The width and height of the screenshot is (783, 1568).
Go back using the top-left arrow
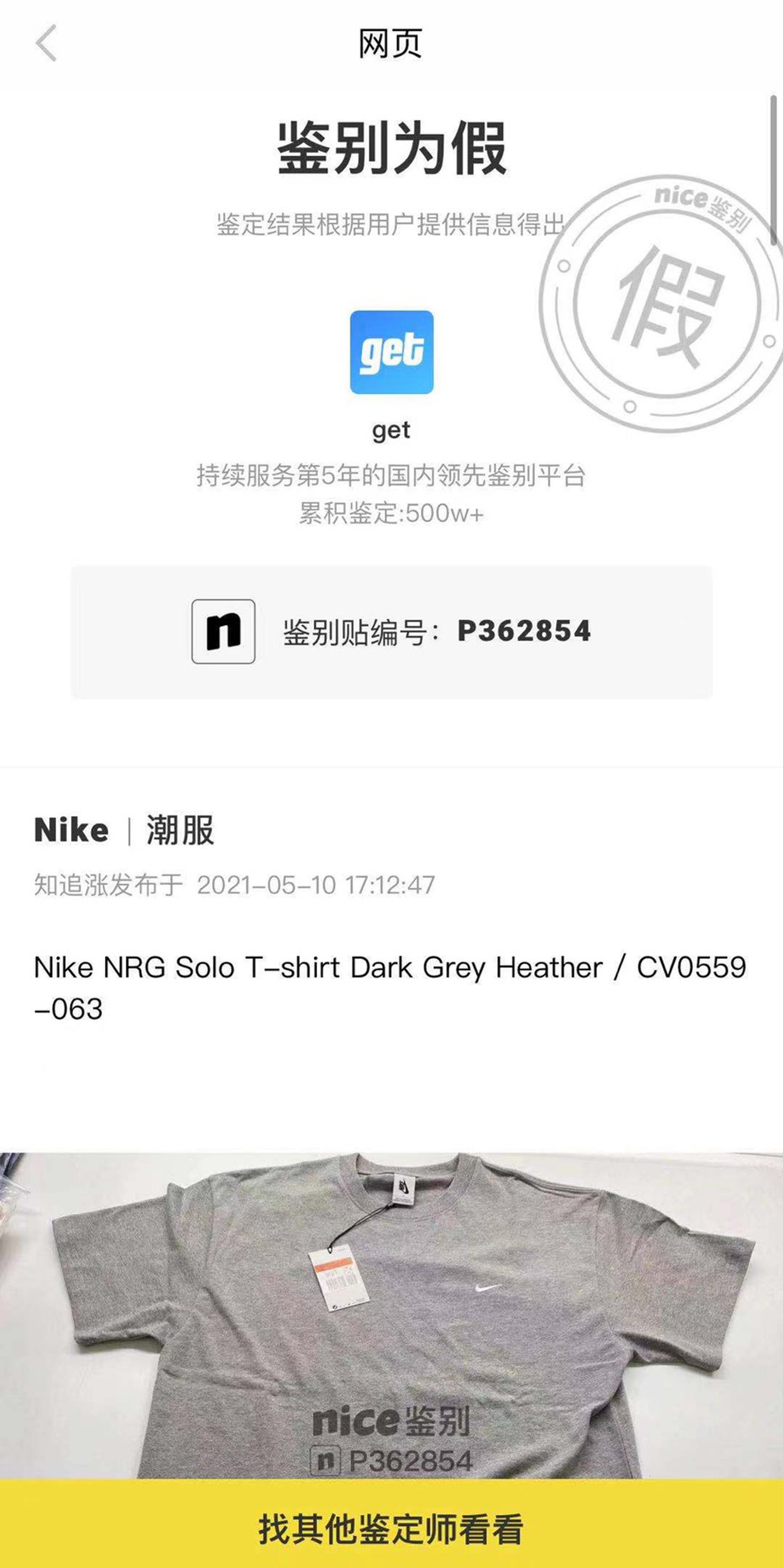[x=46, y=43]
